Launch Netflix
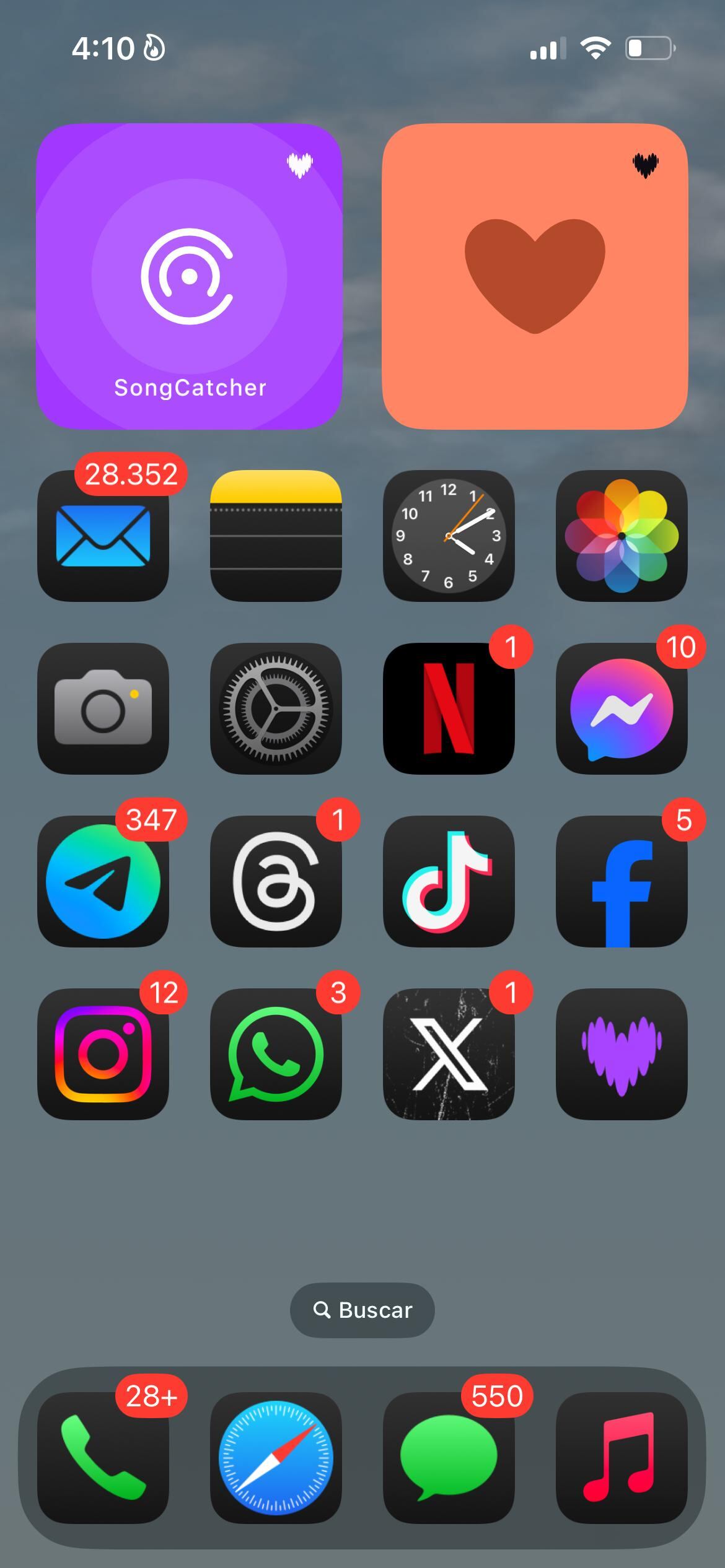Image resolution: width=725 pixels, height=1568 pixels. tap(449, 710)
